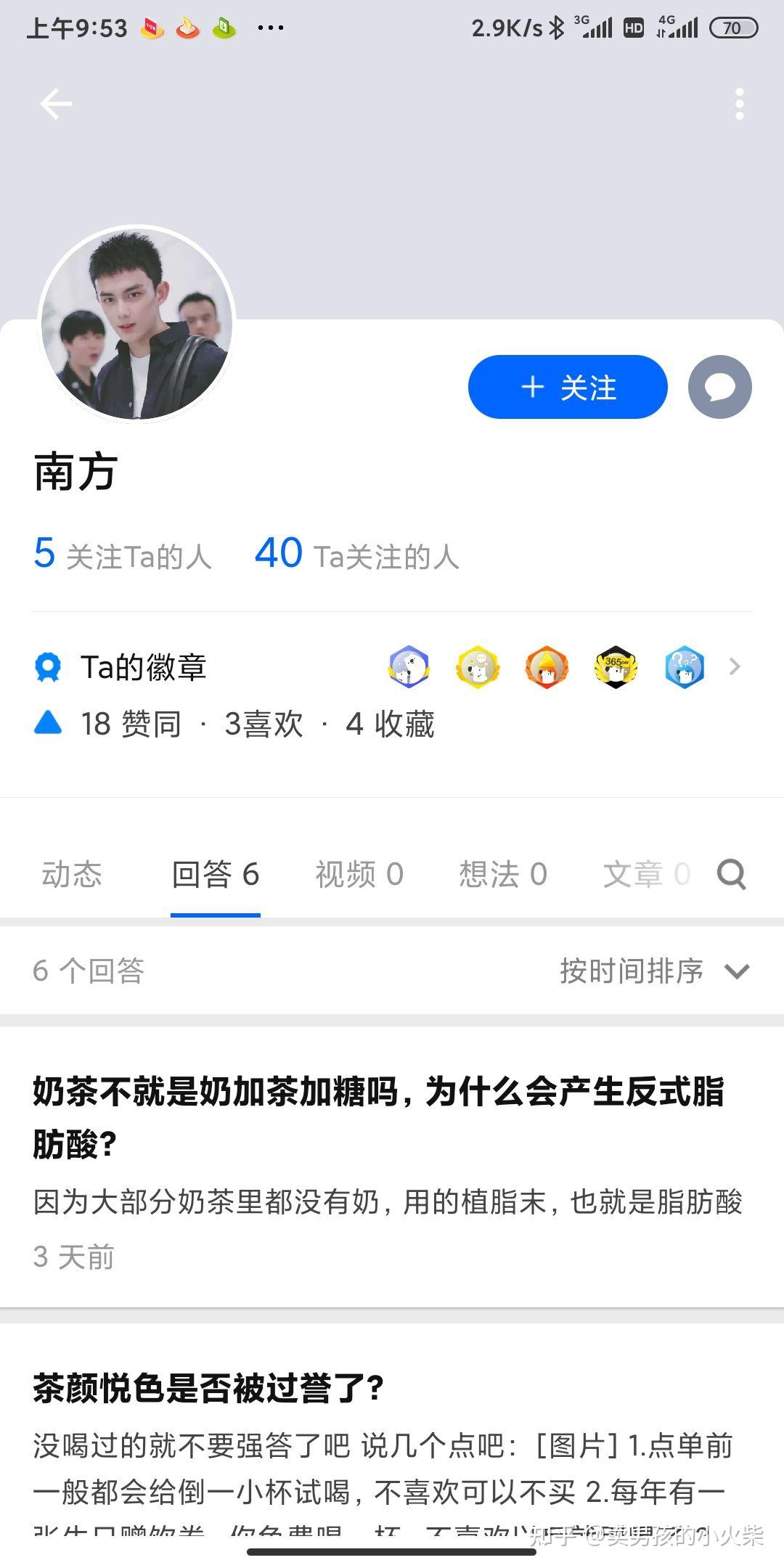Viewport: 784px width, 1568px height.
Task: Open the answer about 奶茶反式脂肪酸
Action: coord(378,1118)
